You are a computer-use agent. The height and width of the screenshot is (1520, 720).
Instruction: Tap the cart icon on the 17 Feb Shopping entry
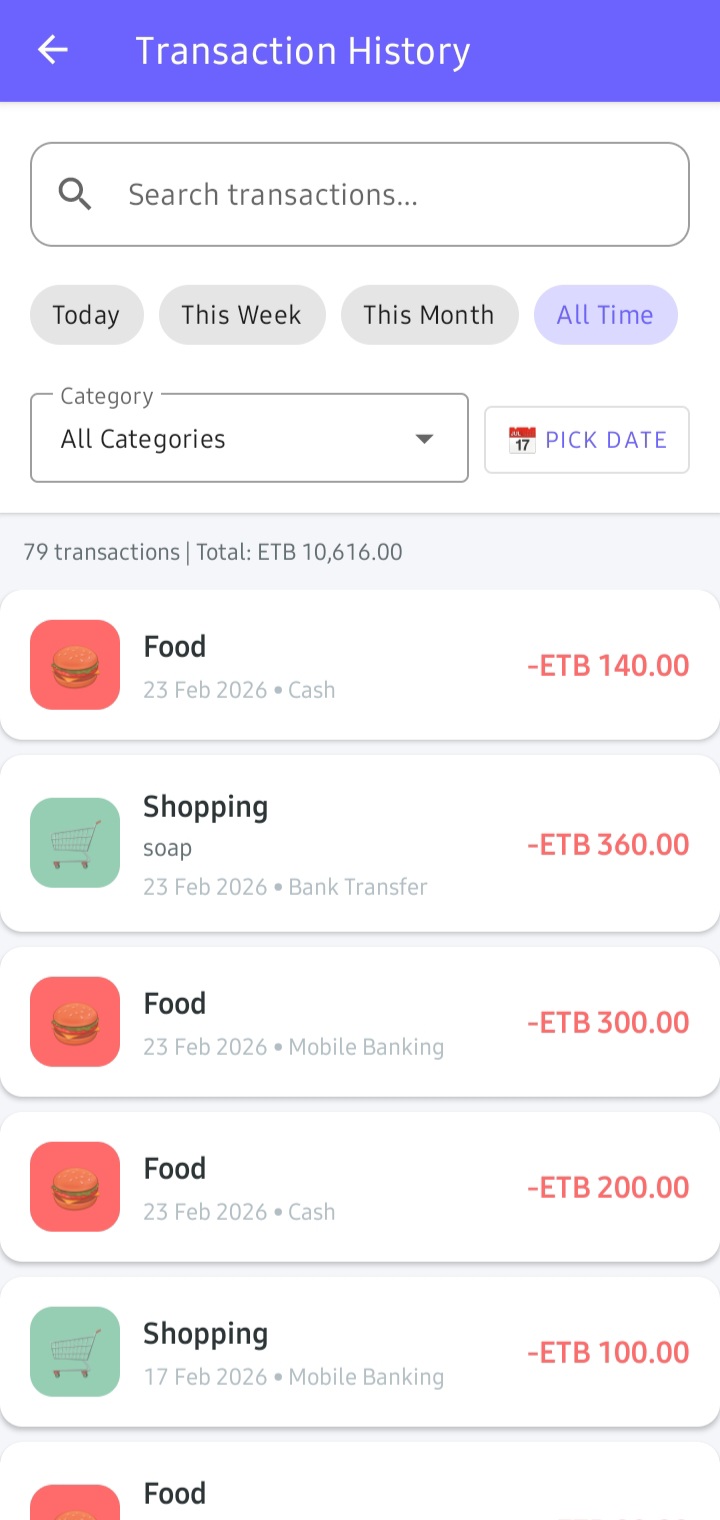pyautogui.click(x=75, y=1352)
